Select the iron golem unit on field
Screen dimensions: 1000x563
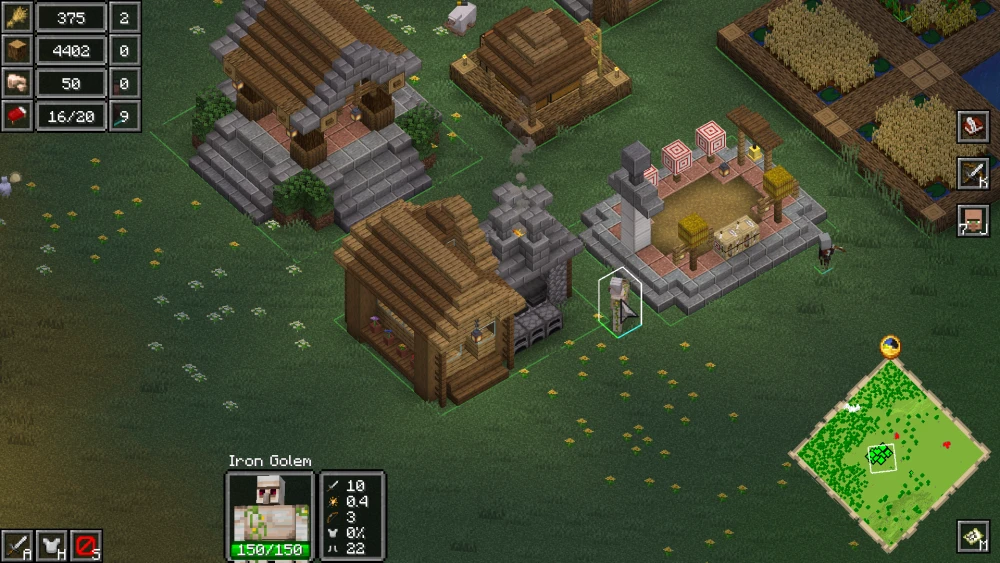click(619, 303)
